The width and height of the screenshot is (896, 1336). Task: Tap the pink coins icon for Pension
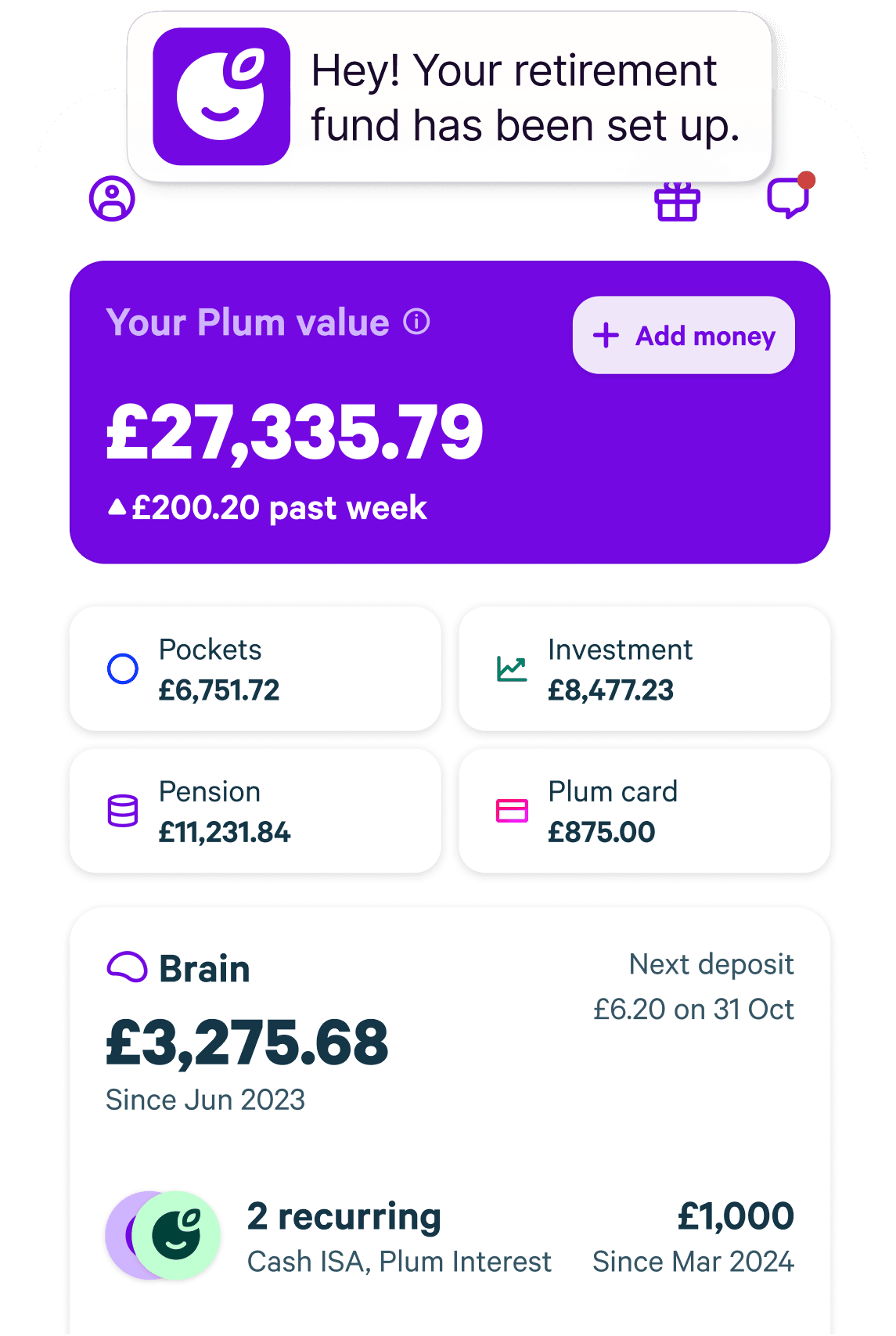pos(121,812)
